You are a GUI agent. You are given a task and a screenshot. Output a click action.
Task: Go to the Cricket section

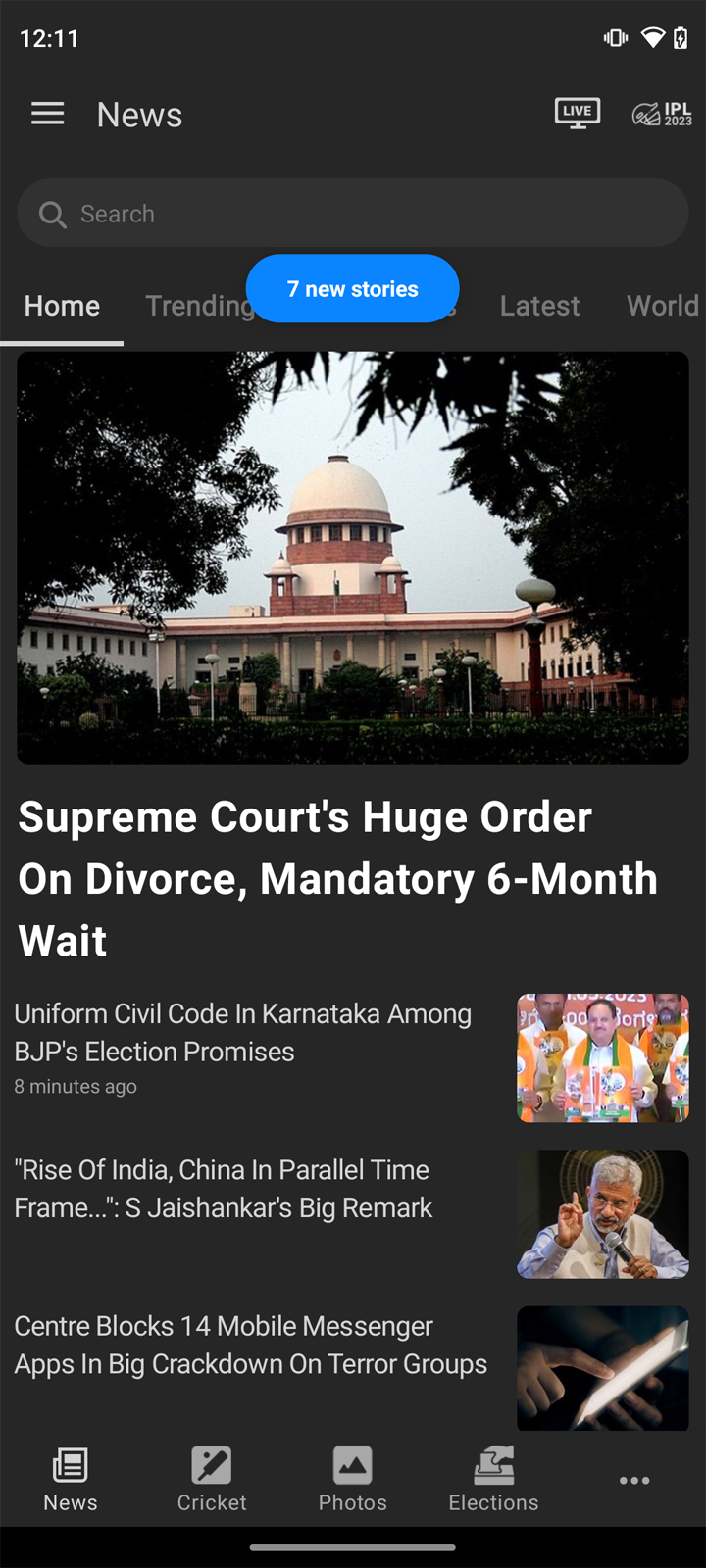click(x=212, y=1480)
